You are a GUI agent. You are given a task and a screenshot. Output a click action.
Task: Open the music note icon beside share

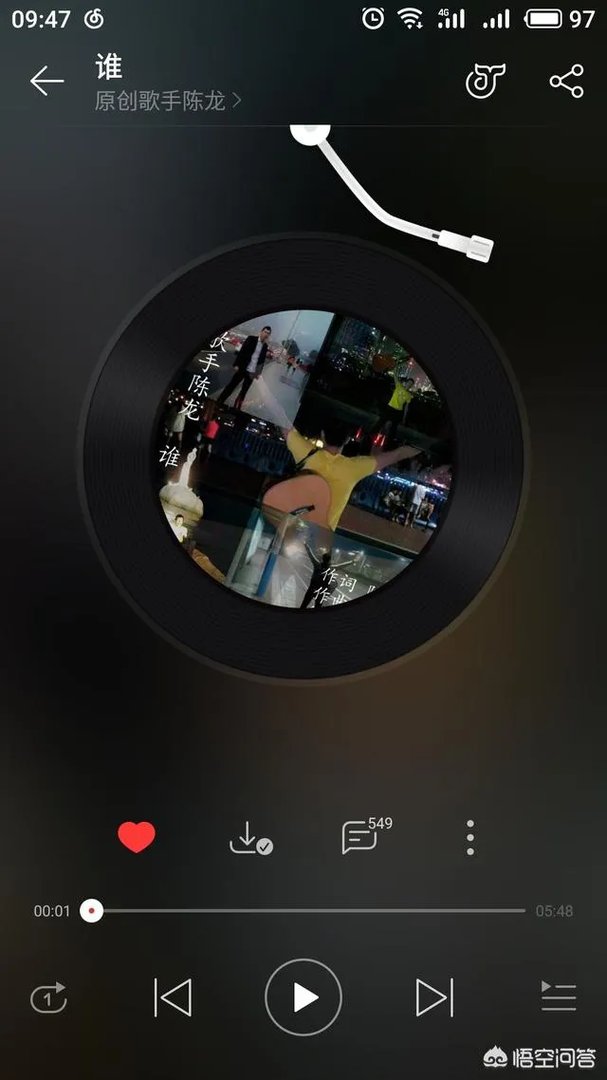(x=485, y=82)
